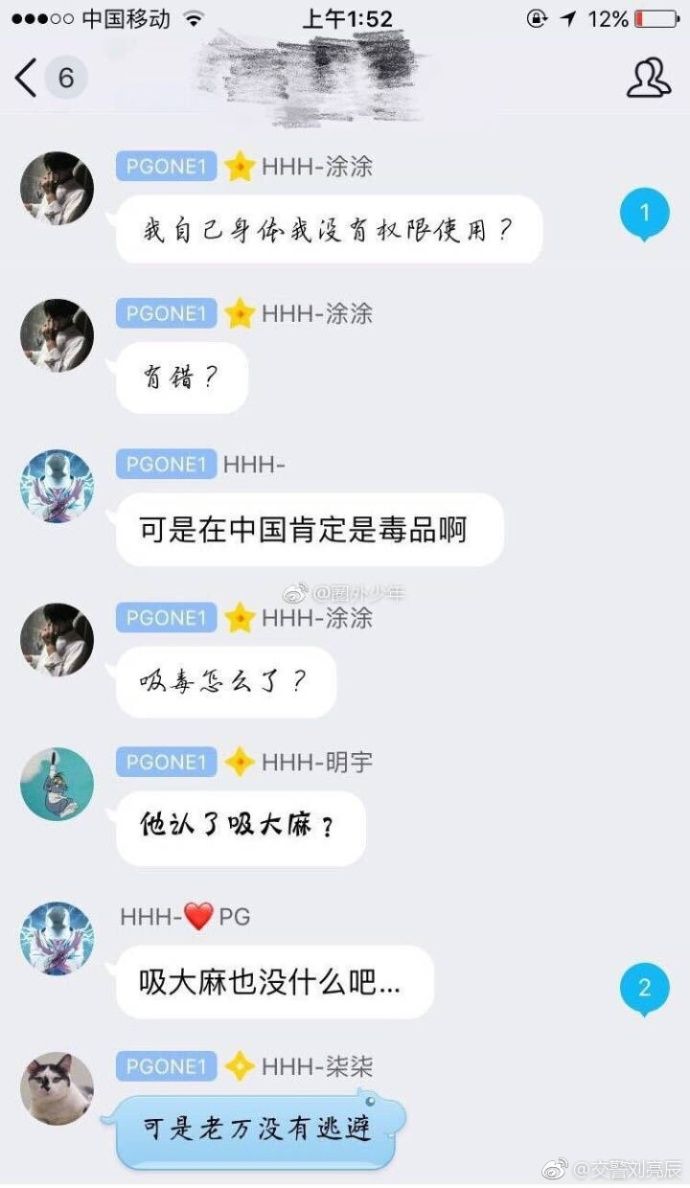Open HHH-柒柒's cat avatar

tap(57, 1089)
